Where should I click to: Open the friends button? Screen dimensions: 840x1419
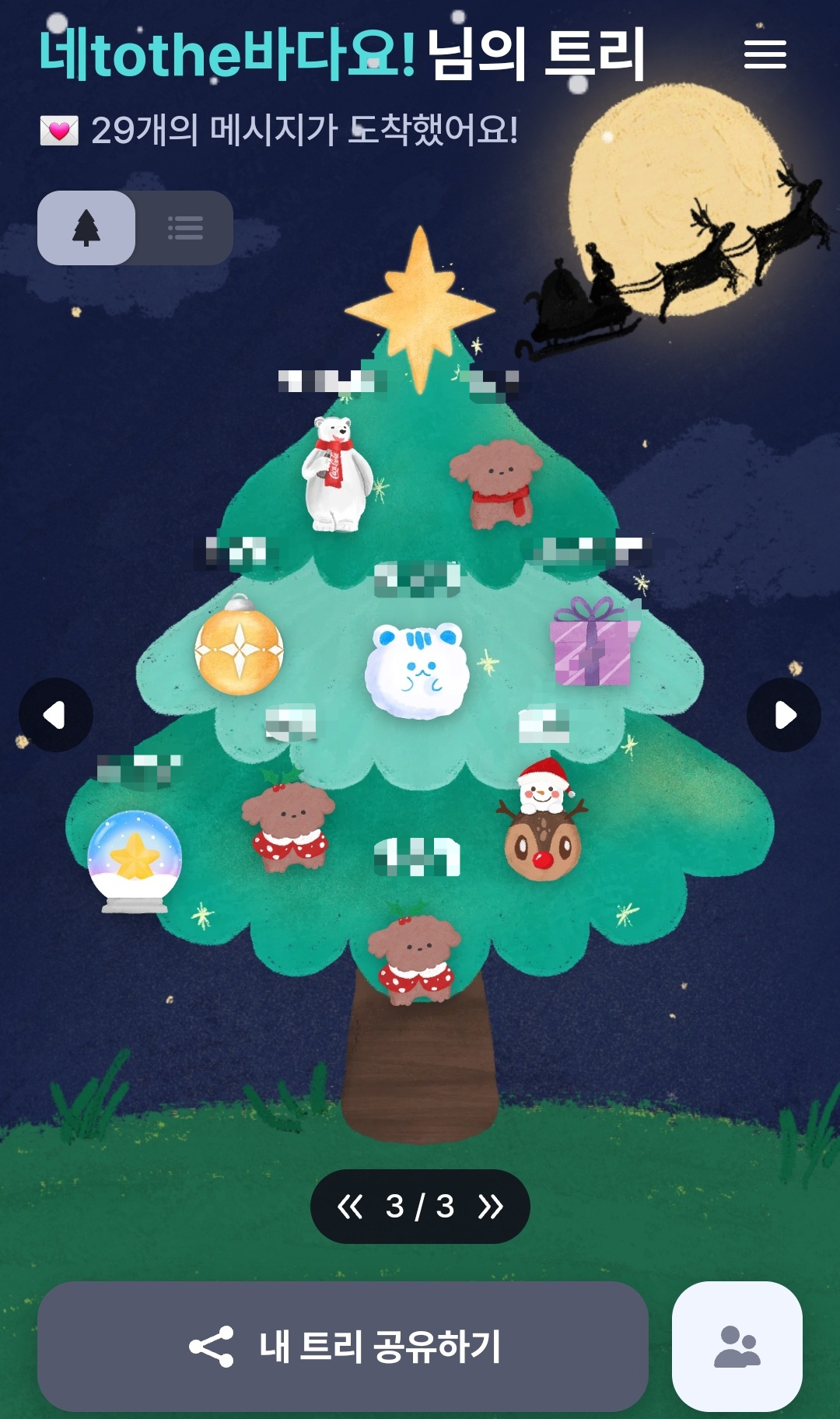pos(737,1347)
